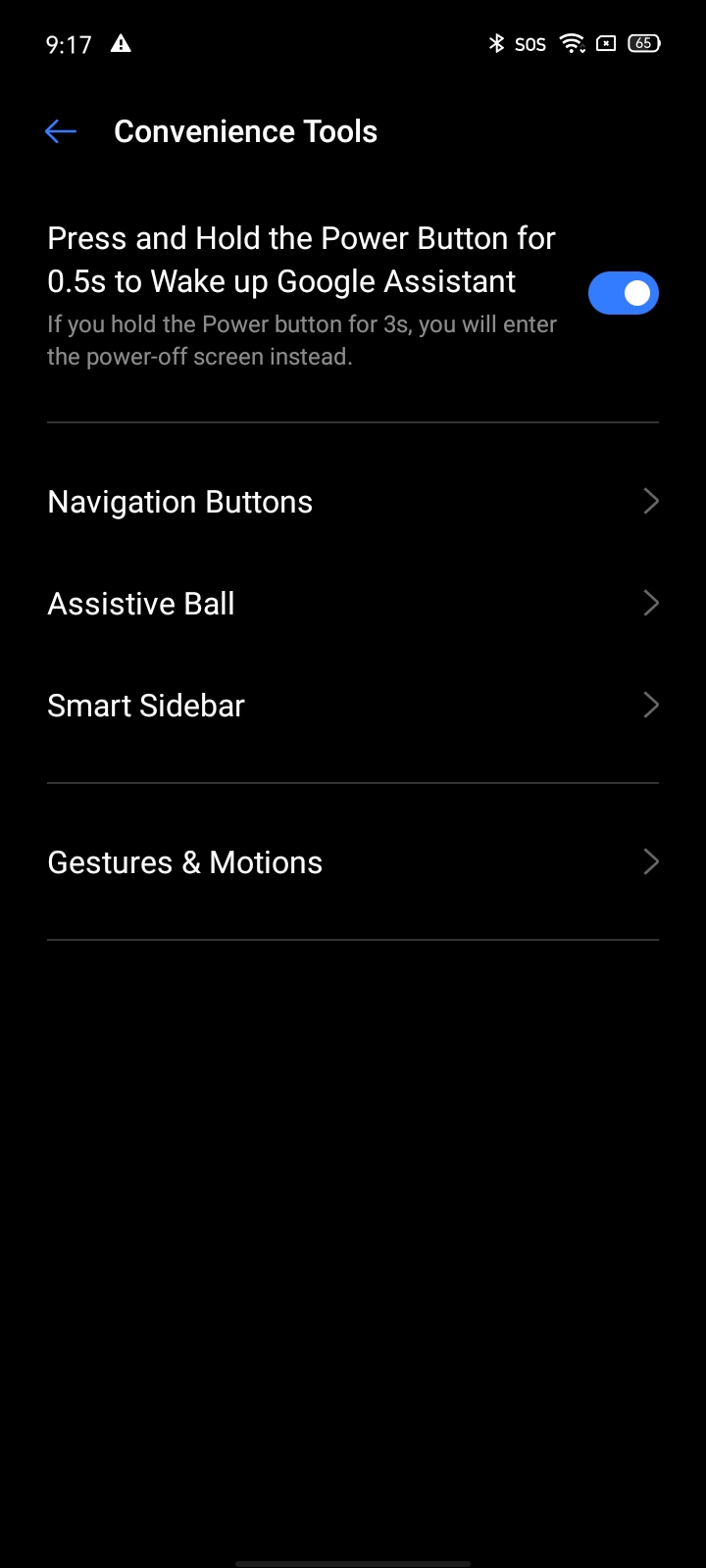Open Gestures & Motions settings
This screenshot has height=1568, width=706.
(353, 862)
